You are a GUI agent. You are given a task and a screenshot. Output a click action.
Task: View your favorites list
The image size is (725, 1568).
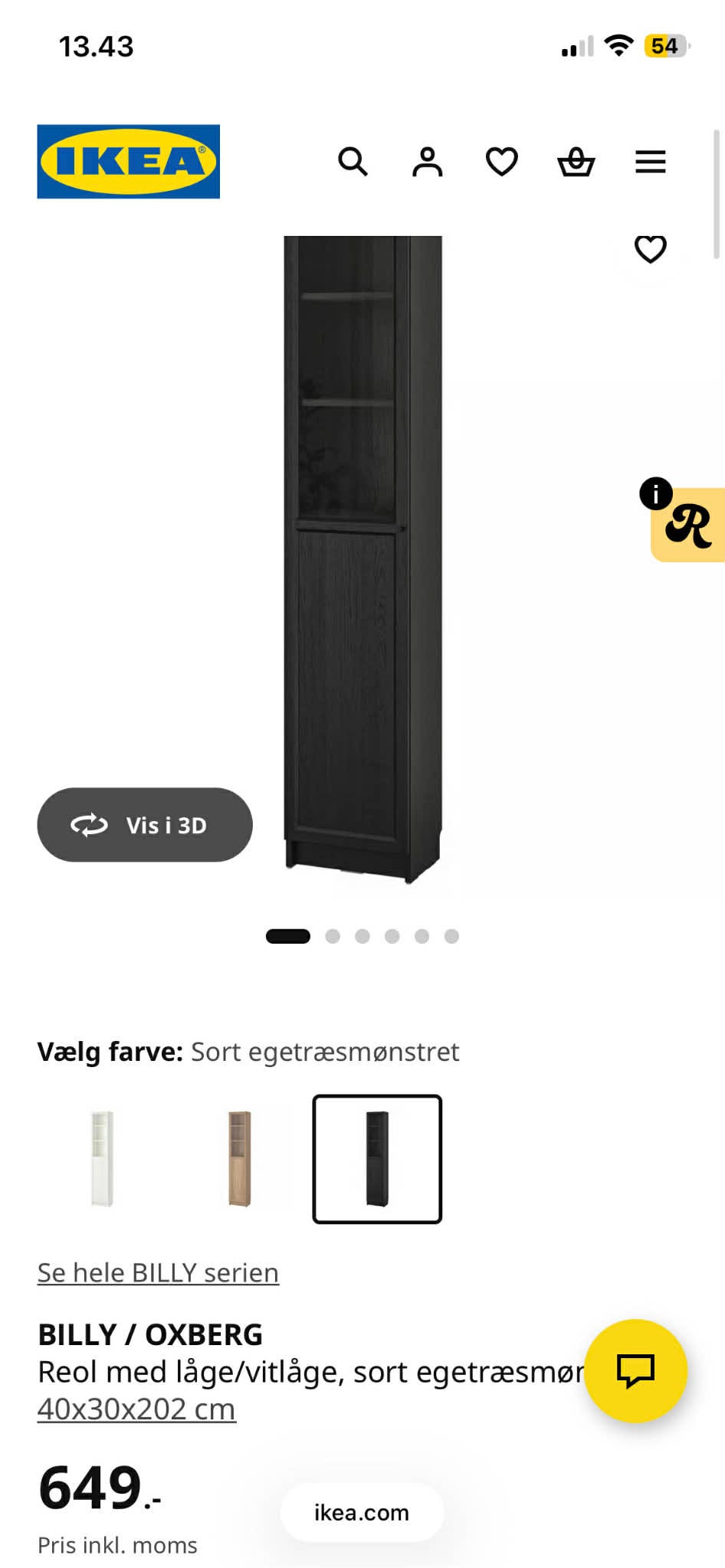click(x=501, y=162)
